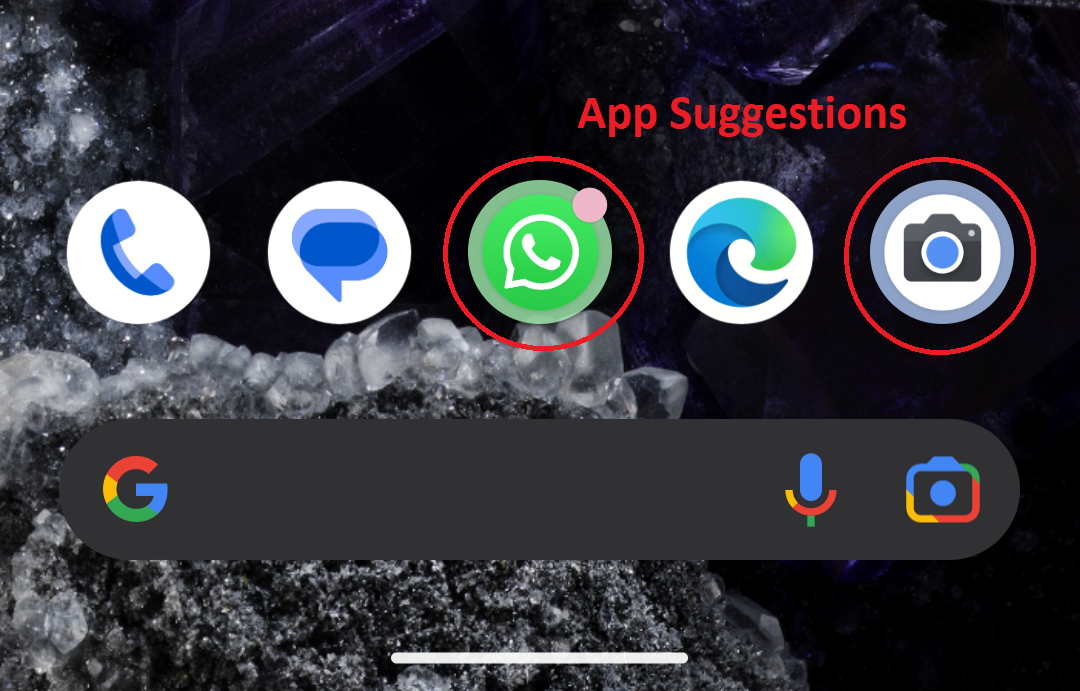Screen dimensions: 1080x691
Task: Launch the Microsoft Edge browser
Action: coord(741,252)
